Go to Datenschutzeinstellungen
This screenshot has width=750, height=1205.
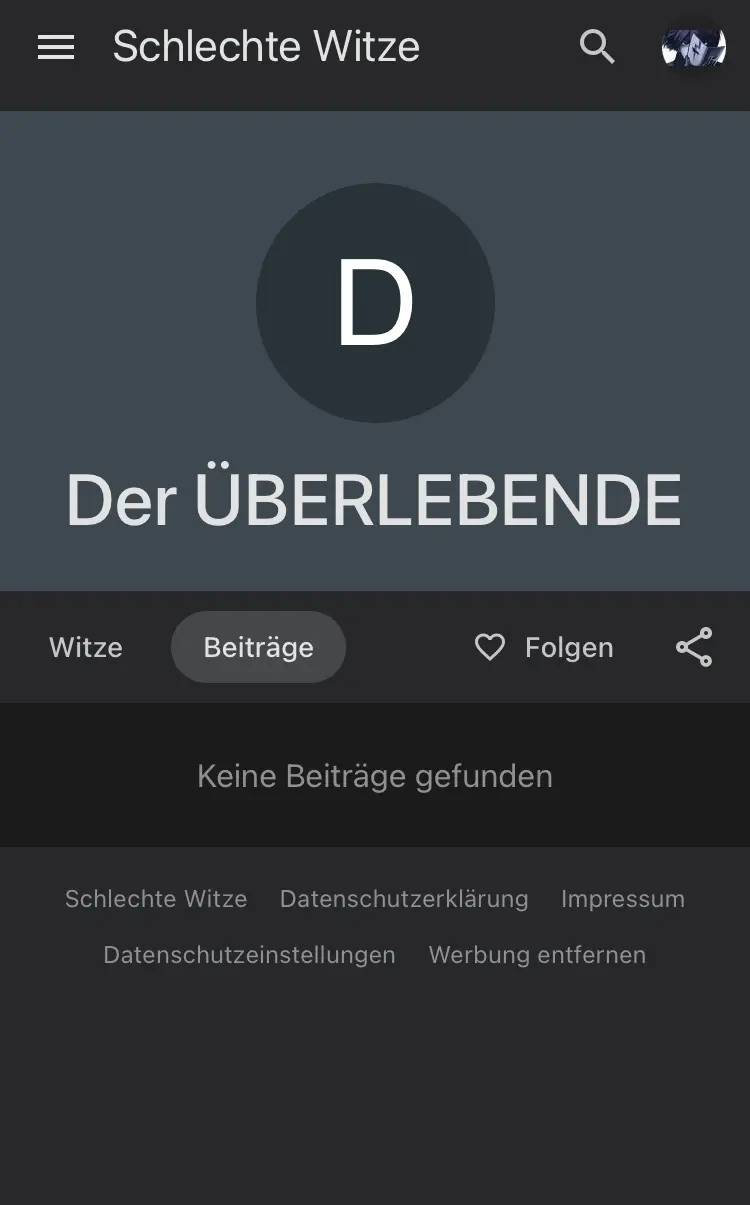point(249,955)
